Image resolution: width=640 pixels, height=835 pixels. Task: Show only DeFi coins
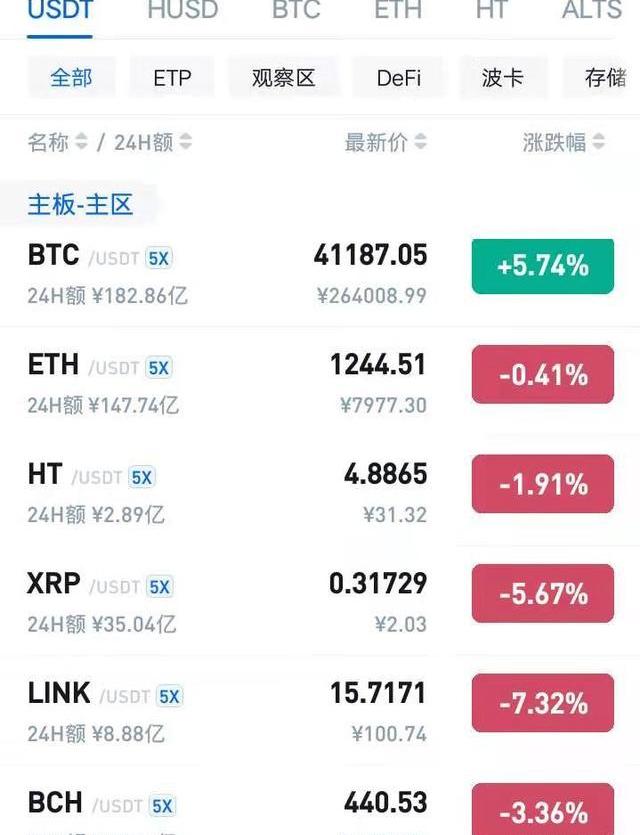(x=399, y=78)
